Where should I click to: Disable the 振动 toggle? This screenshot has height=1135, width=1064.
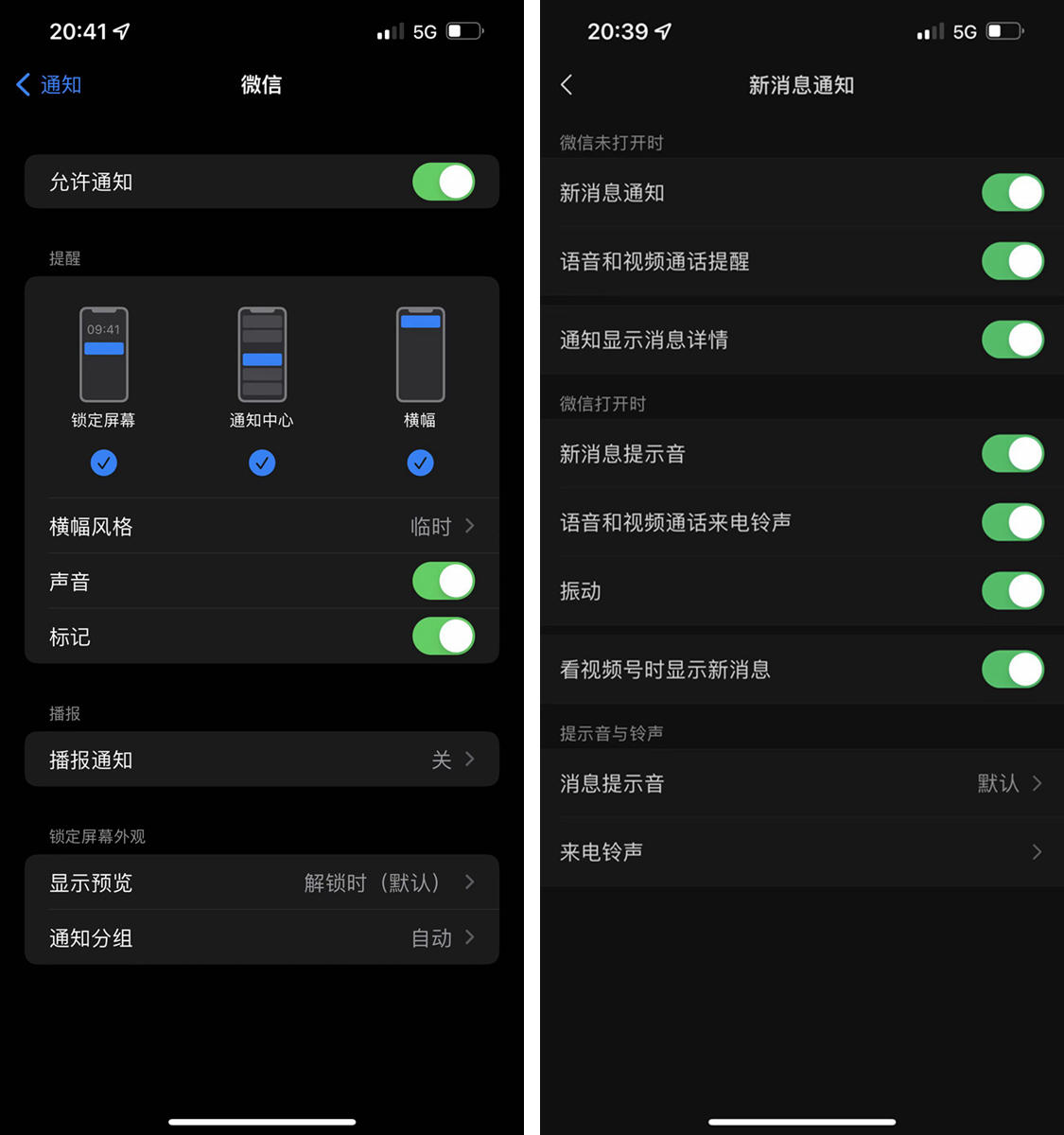point(1013,591)
